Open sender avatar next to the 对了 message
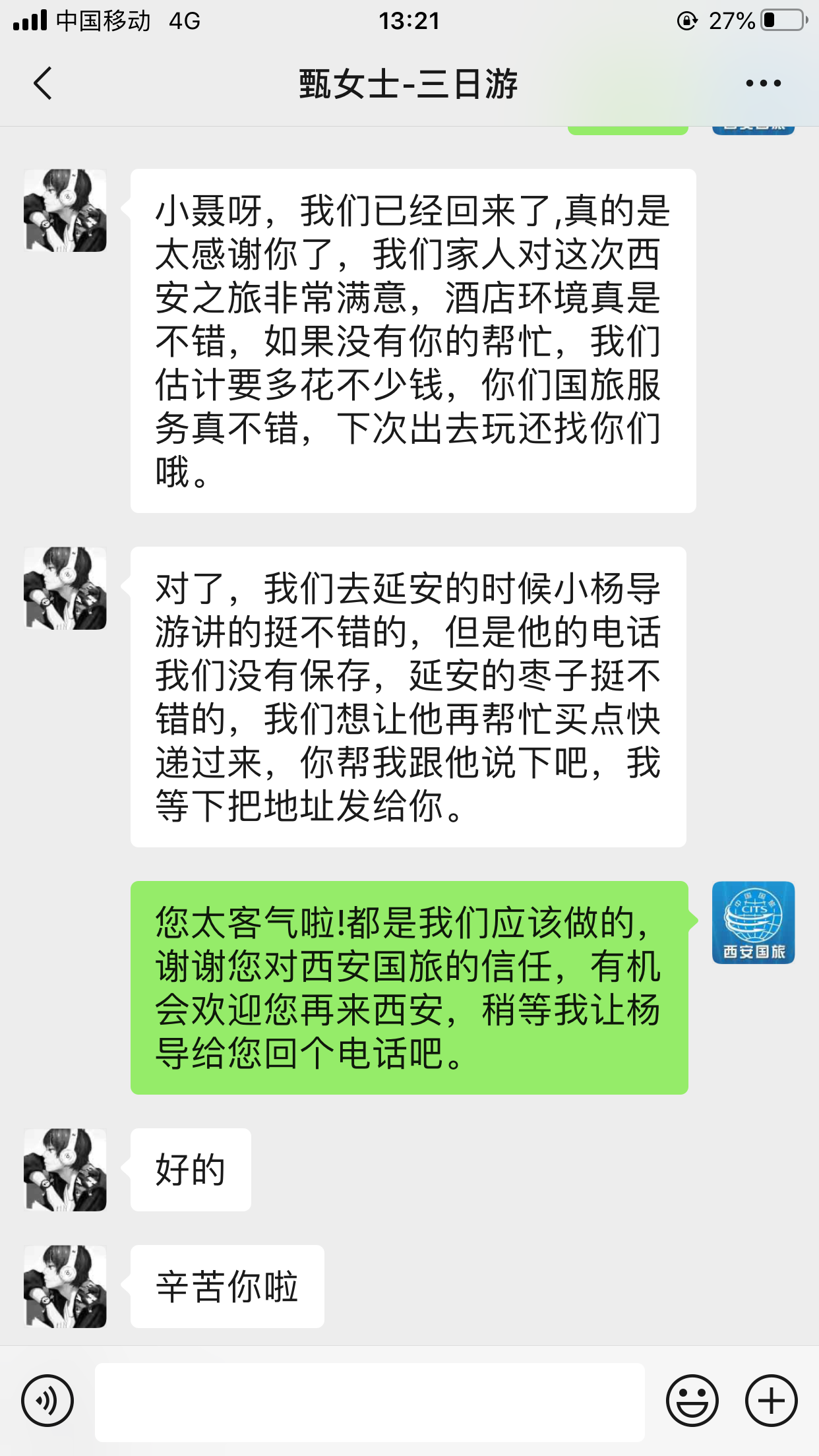This screenshot has height=1456, width=819. tap(65, 588)
